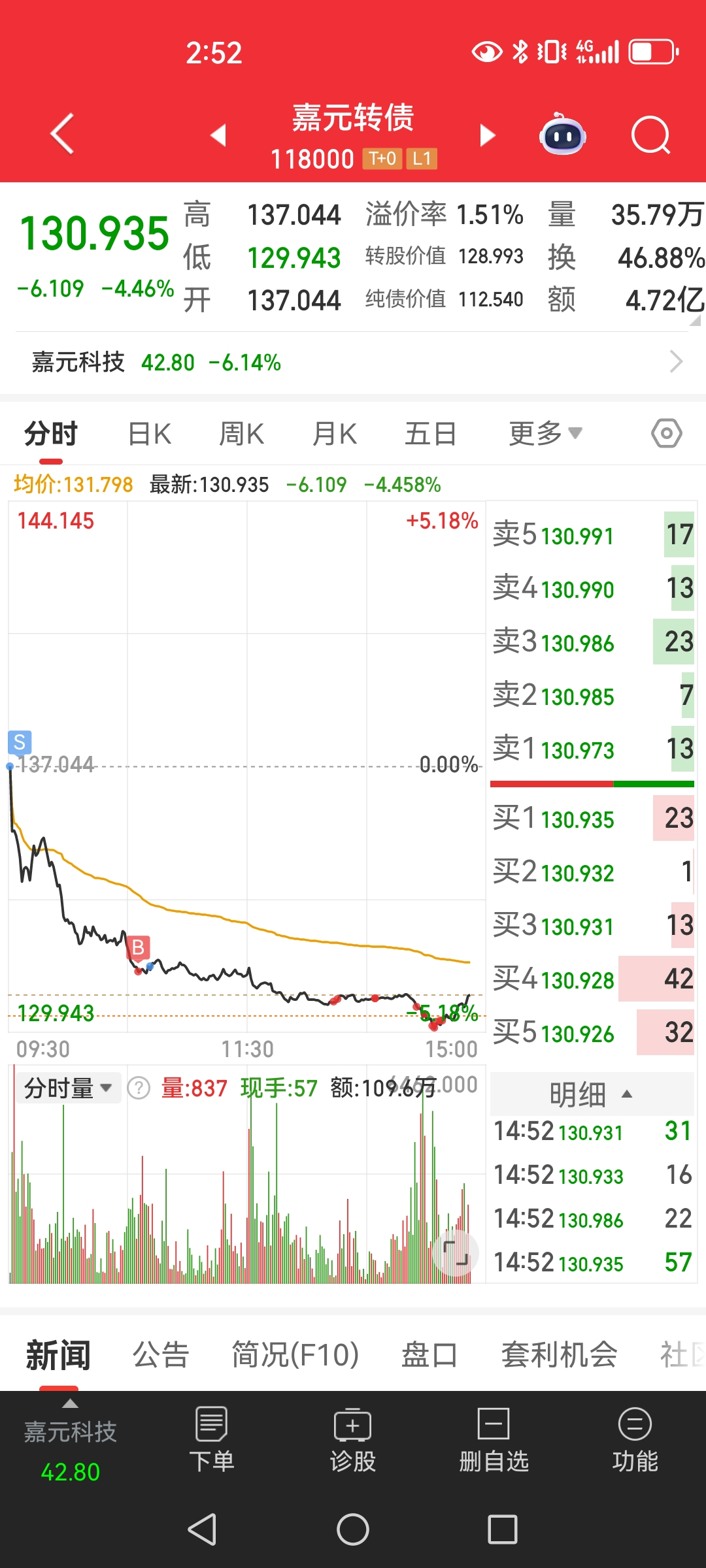The height and width of the screenshot is (1568, 706).
Task: Open chart settings hexagon icon
Action: pos(666,434)
